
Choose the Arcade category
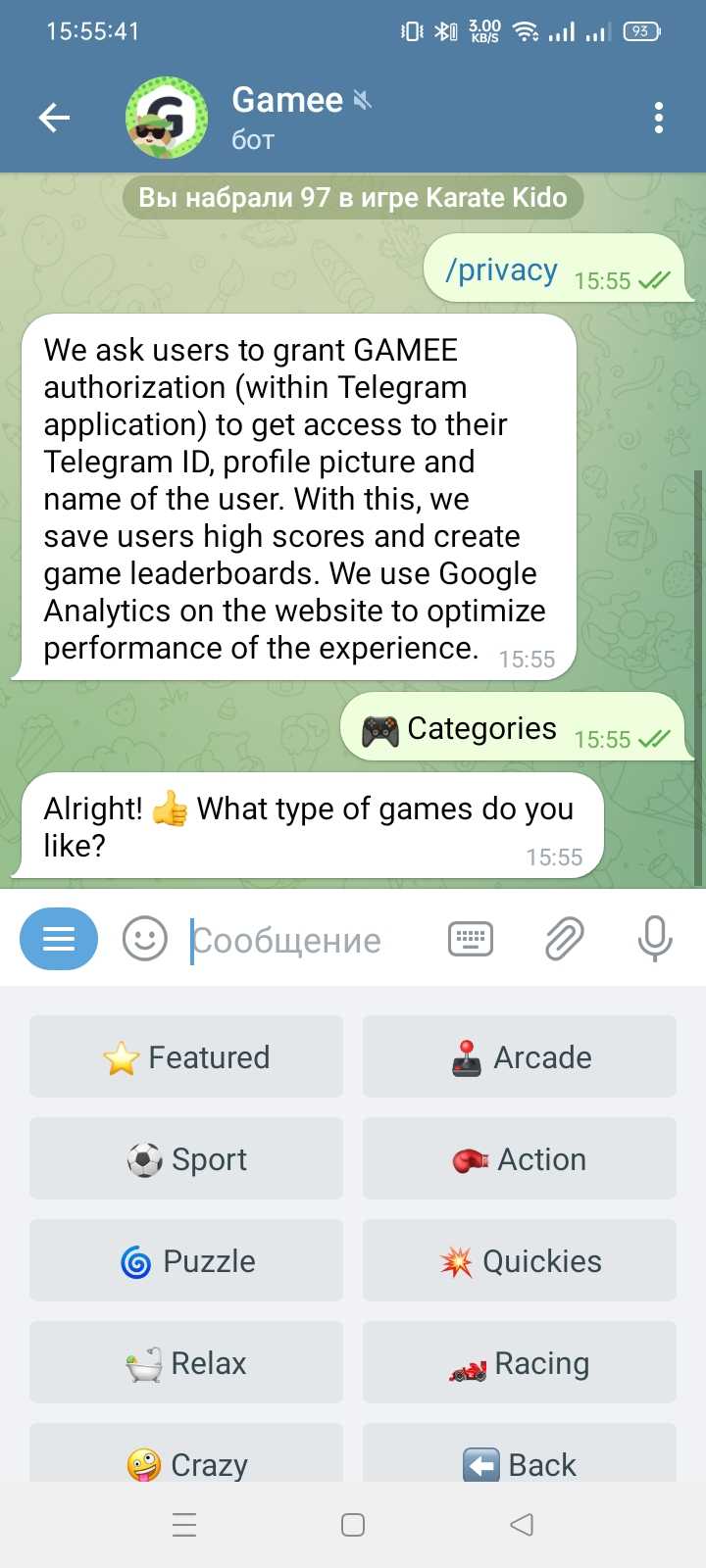(x=520, y=1056)
